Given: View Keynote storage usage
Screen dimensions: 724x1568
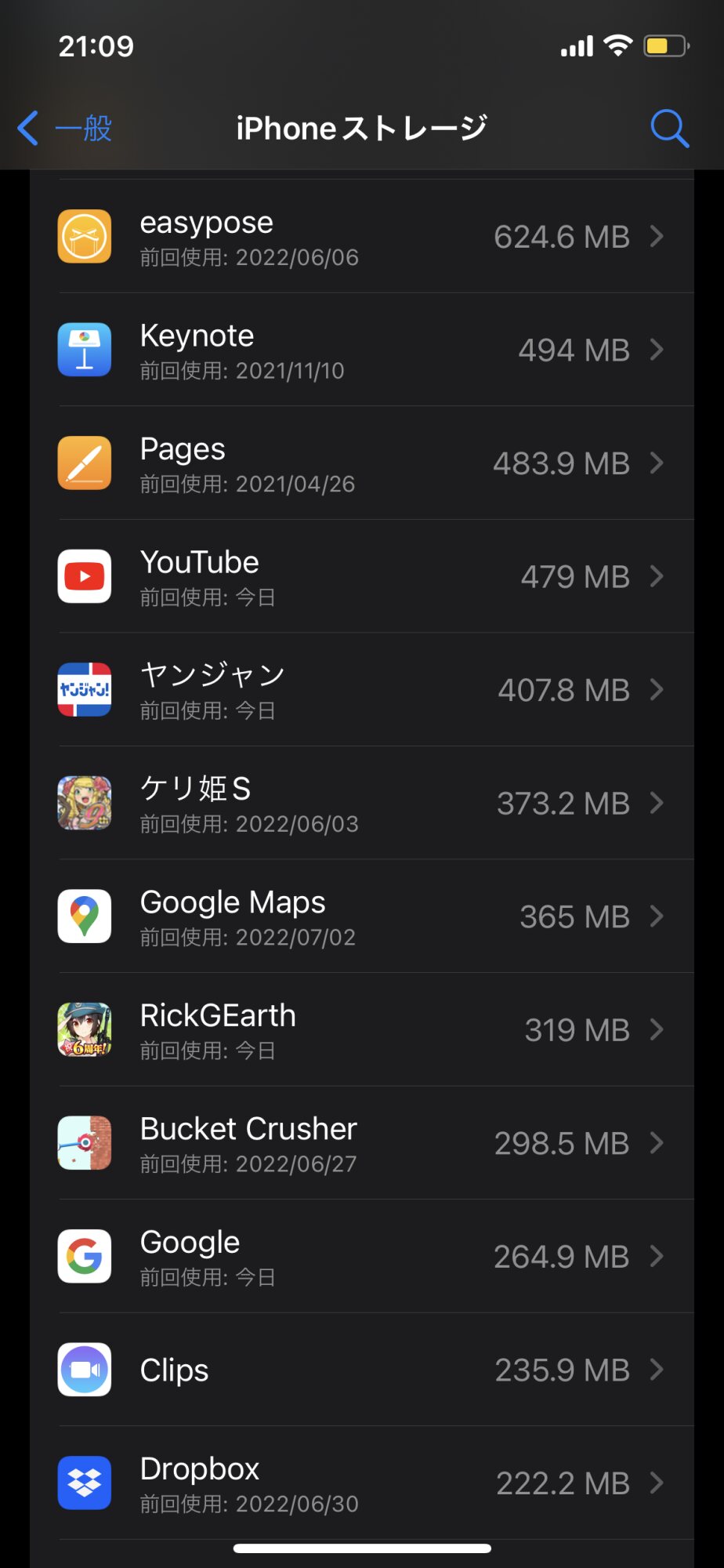Looking at the screenshot, I should [x=362, y=350].
